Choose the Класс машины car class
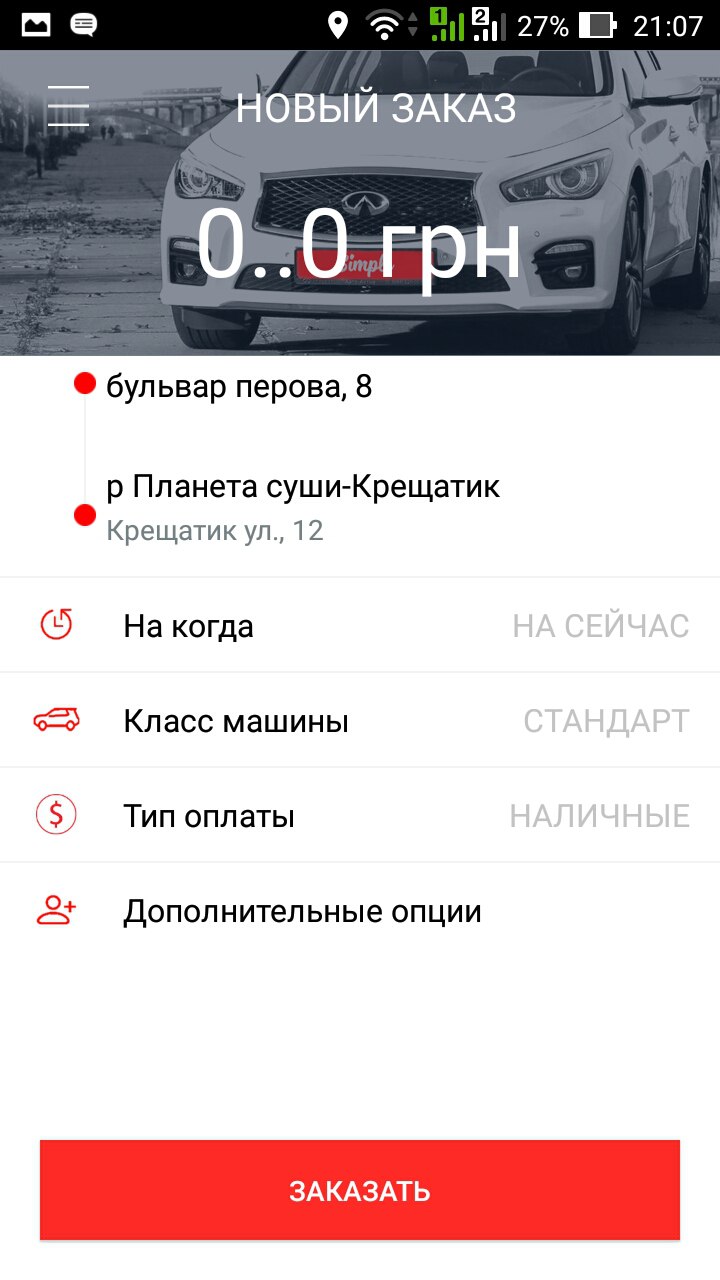This screenshot has width=720, height=1280. [360, 721]
